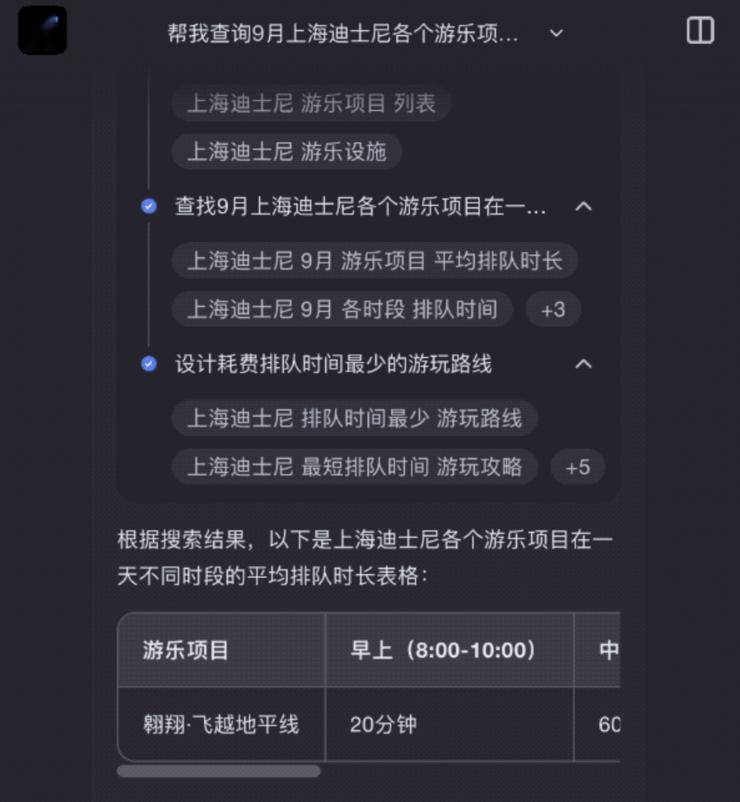Image resolution: width=740 pixels, height=802 pixels.
Task: Open the 最短排队时间 游玩攻略 chip
Action: 354,467
